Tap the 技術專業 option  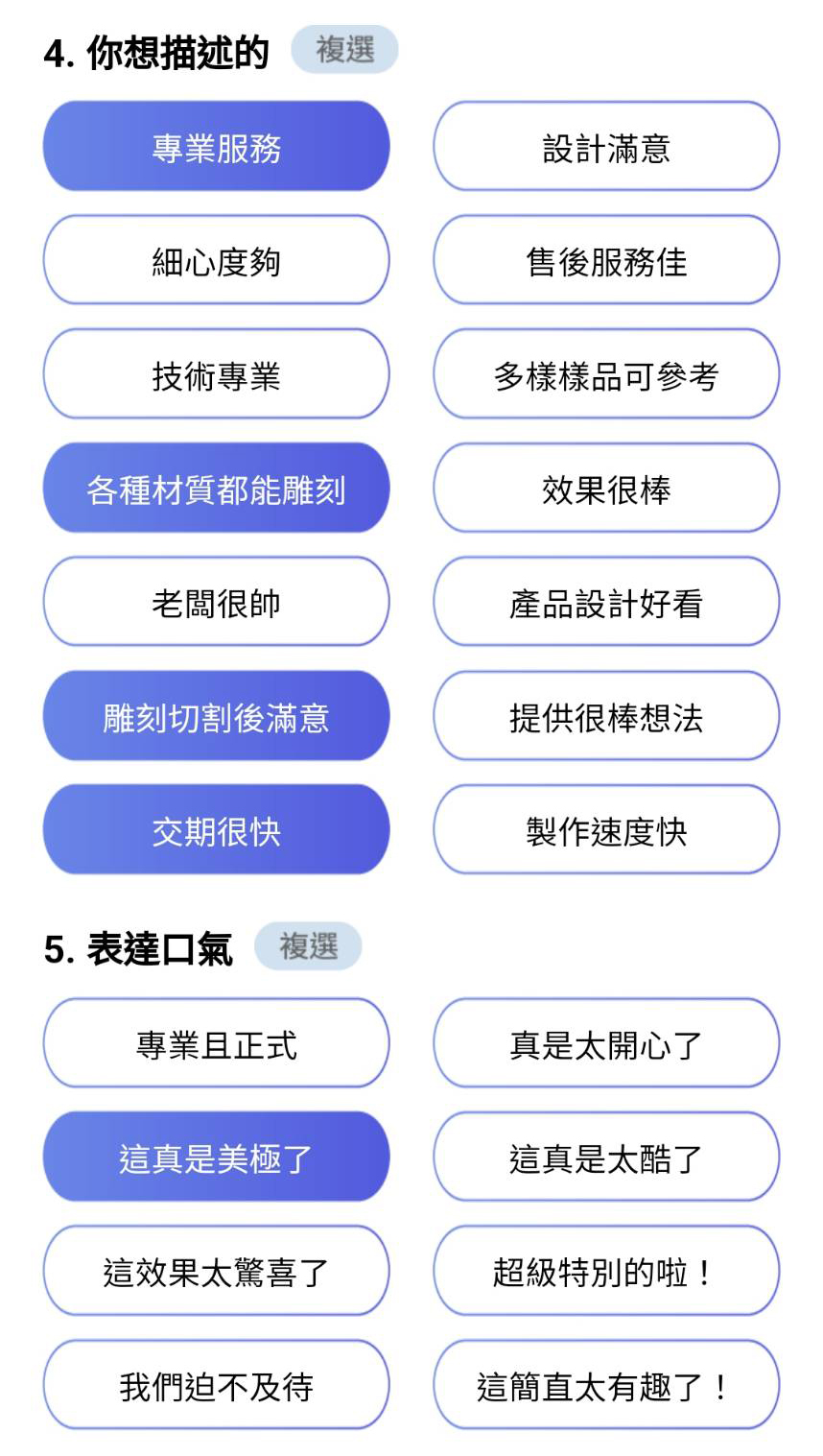[216, 374]
